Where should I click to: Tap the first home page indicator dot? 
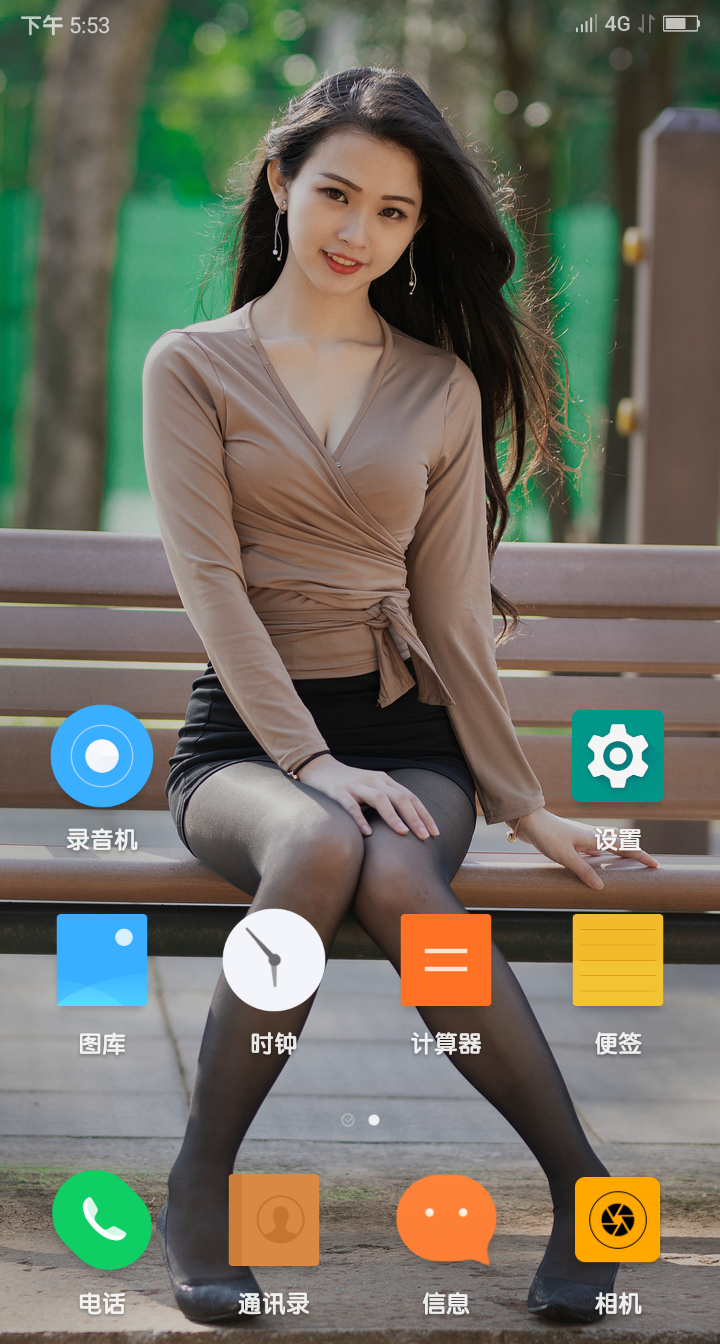tap(347, 1120)
